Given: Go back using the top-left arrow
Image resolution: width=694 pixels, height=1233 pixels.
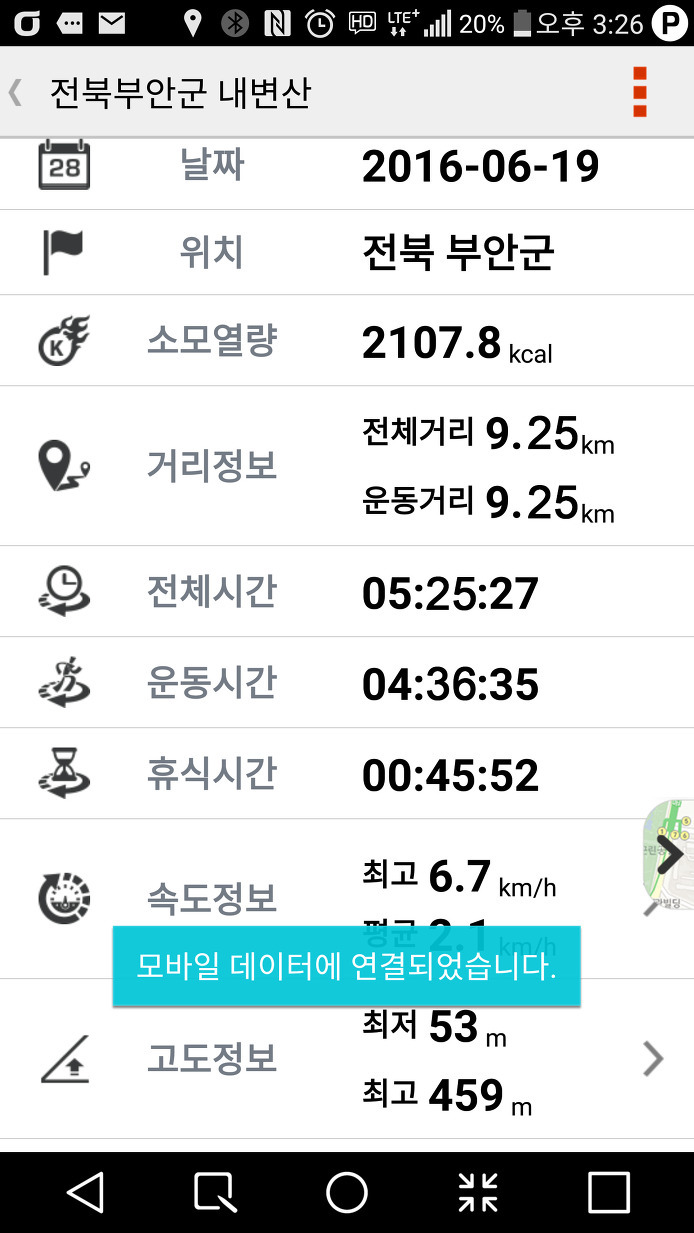Looking at the screenshot, I should pos(15,93).
